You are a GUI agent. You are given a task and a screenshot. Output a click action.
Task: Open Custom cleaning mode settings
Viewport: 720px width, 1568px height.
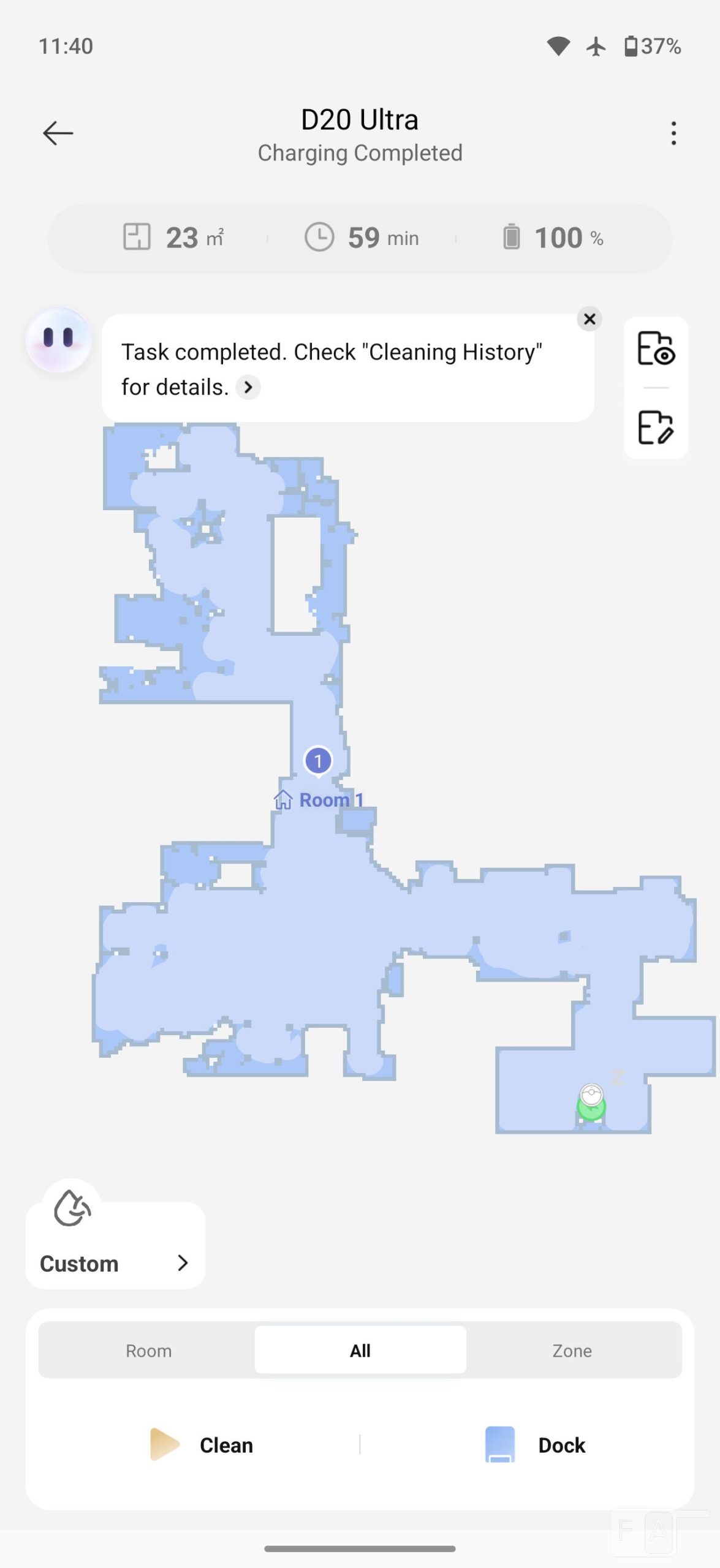click(115, 1262)
